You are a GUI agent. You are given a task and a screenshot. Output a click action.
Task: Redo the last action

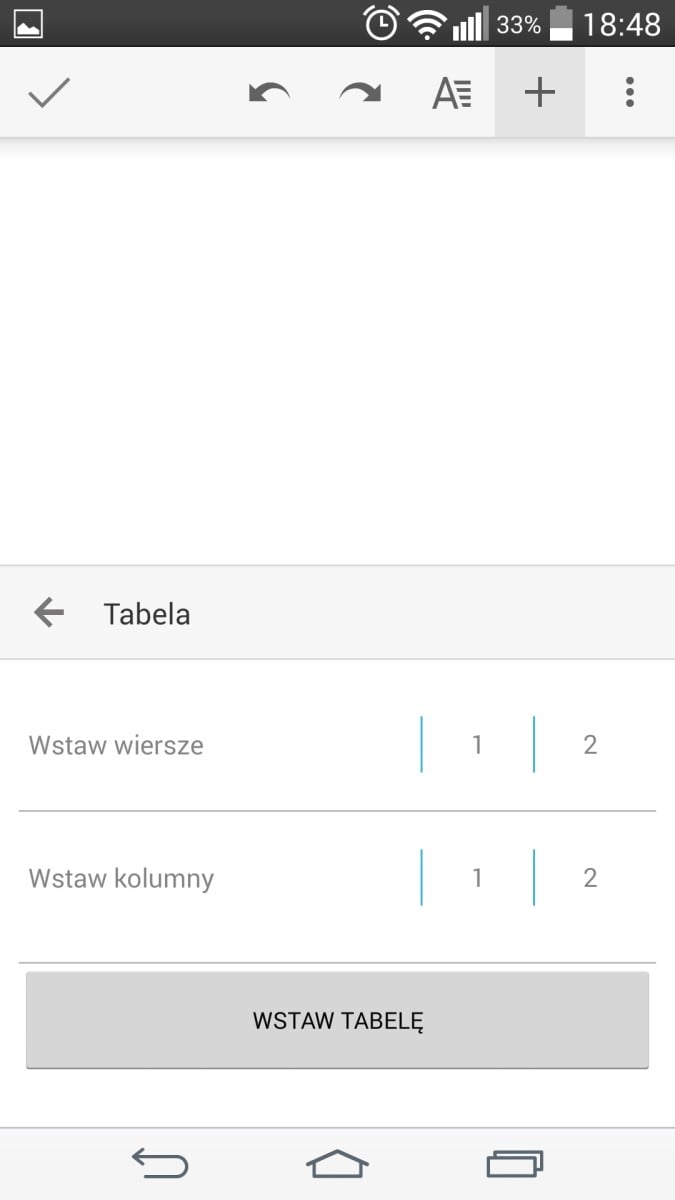[x=360, y=93]
